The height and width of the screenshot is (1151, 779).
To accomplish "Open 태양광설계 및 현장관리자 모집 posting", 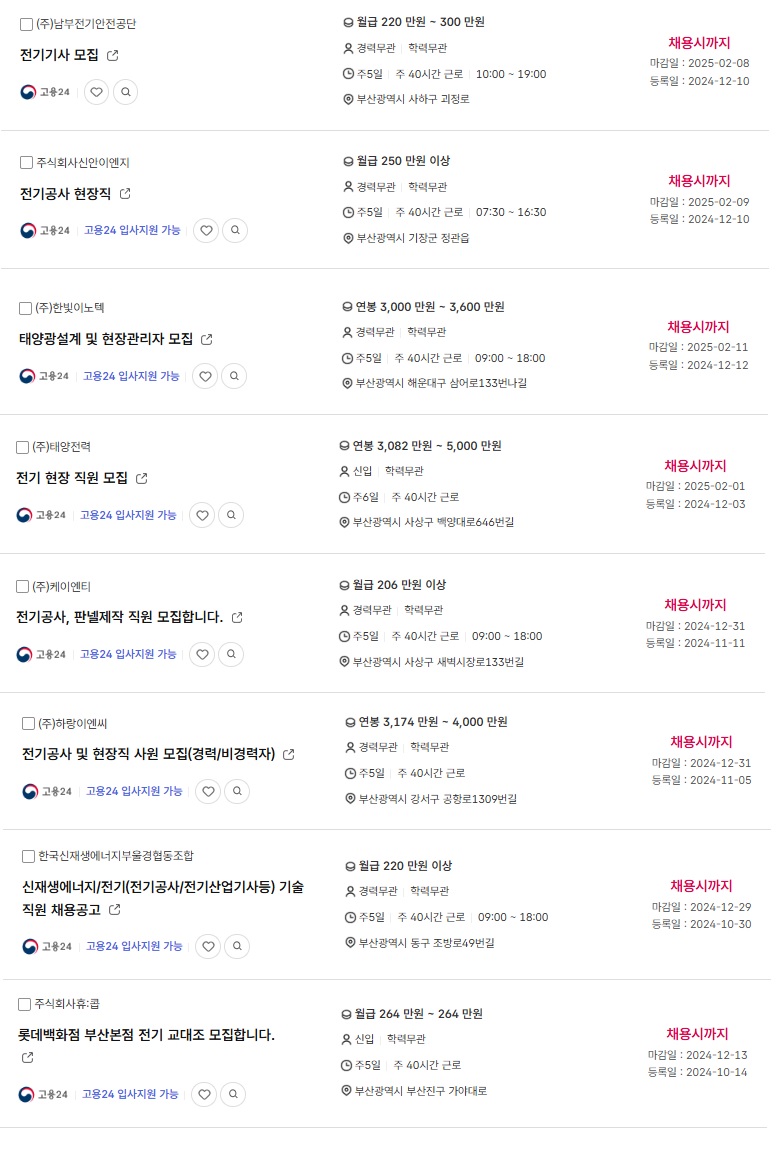I will tap(106, 339).
